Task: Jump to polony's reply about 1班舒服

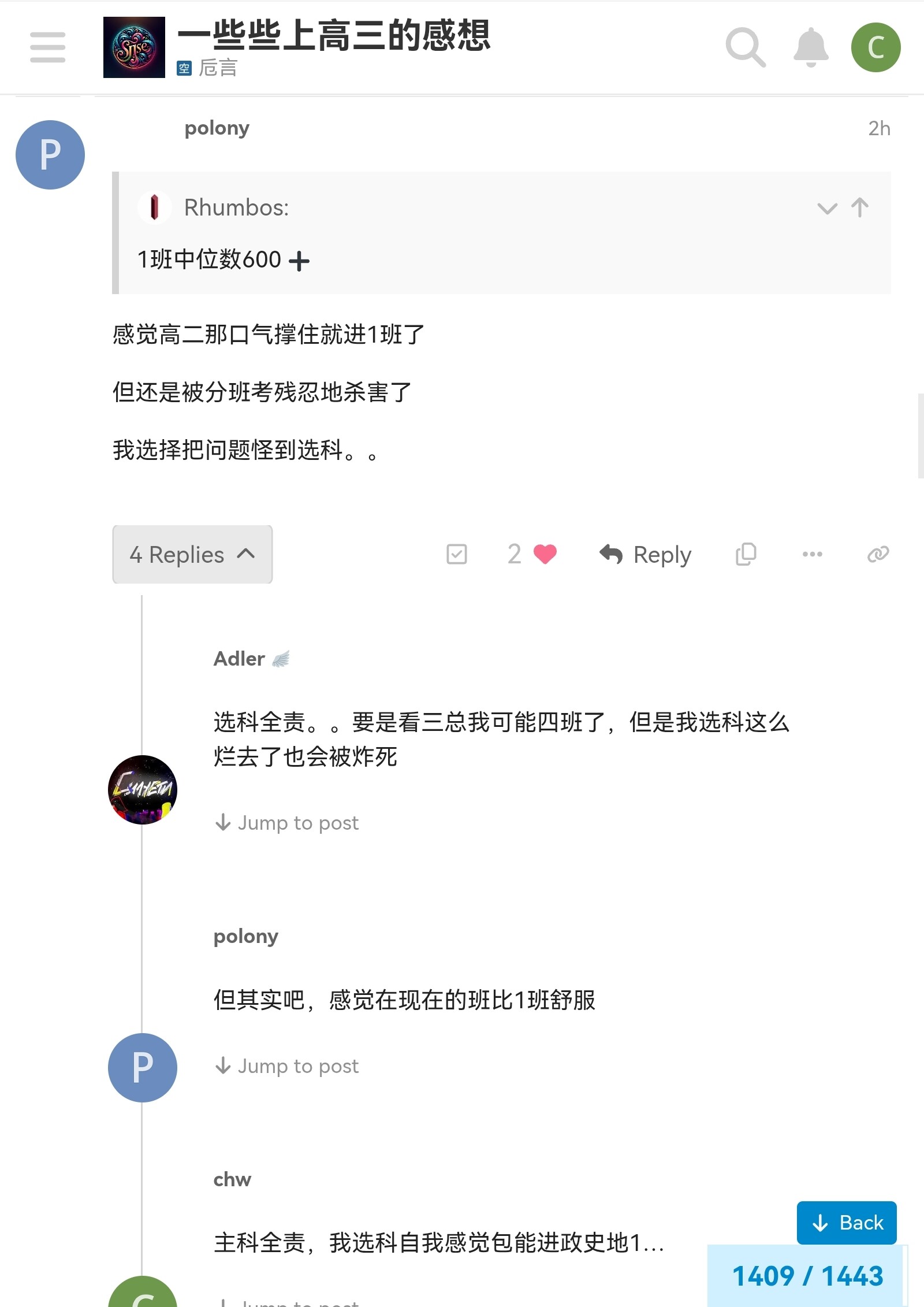Action: [x=287, y=1065]
